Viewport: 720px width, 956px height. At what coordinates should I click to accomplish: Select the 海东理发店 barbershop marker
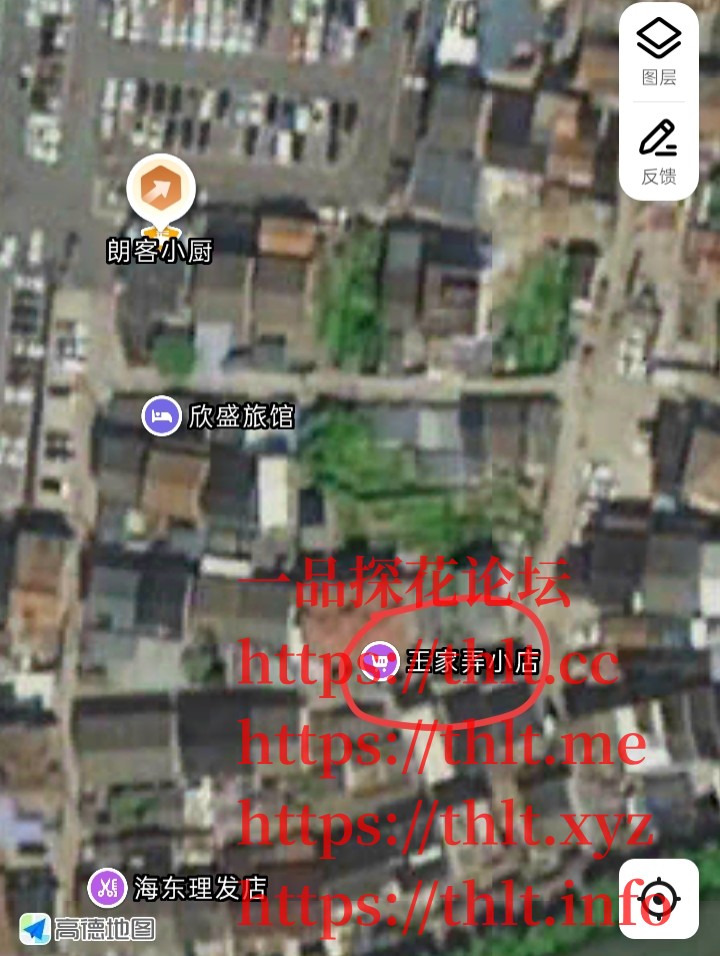(106, 886)
